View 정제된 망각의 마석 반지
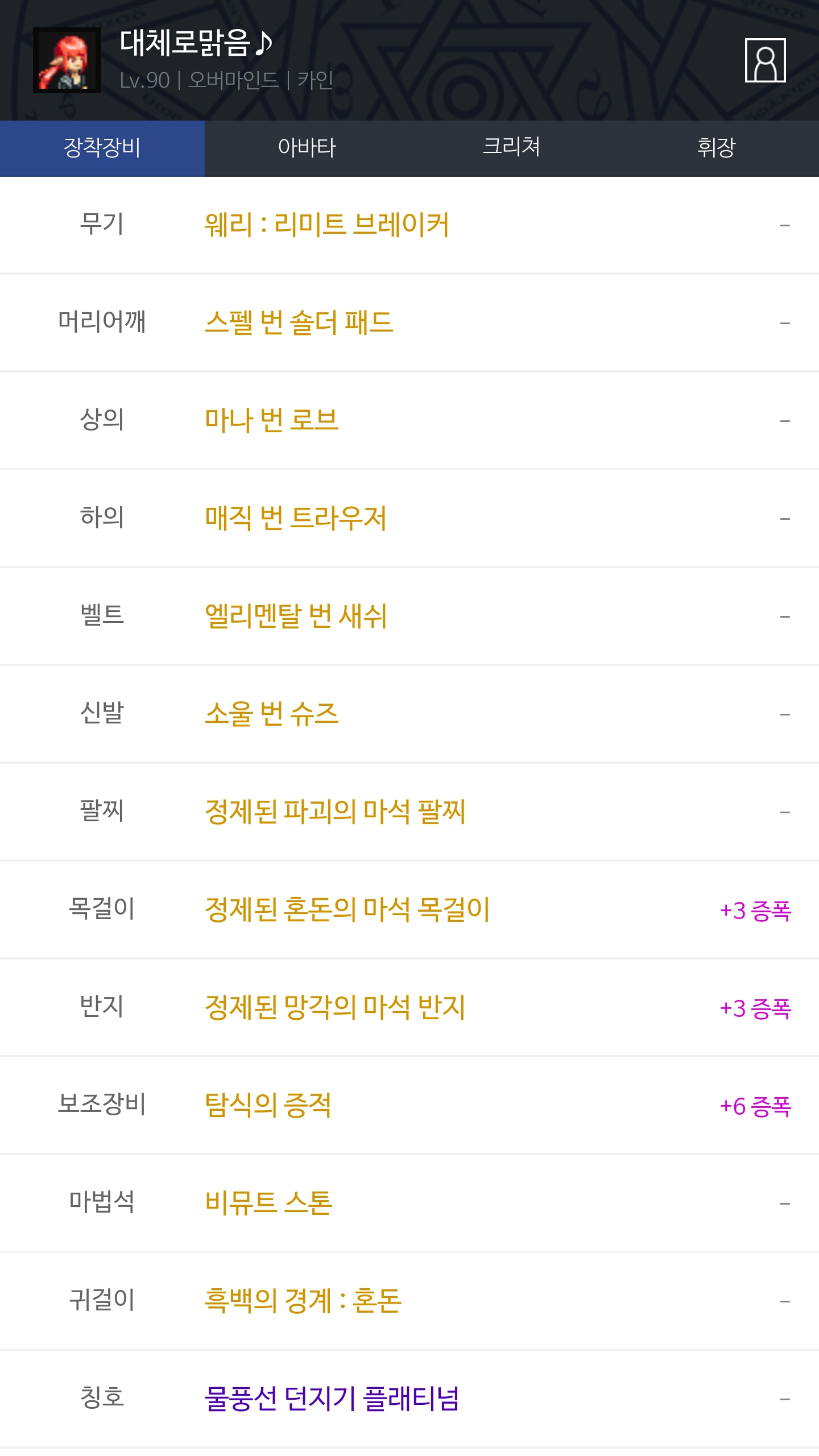819x1456 pixels. [336, 1007]
